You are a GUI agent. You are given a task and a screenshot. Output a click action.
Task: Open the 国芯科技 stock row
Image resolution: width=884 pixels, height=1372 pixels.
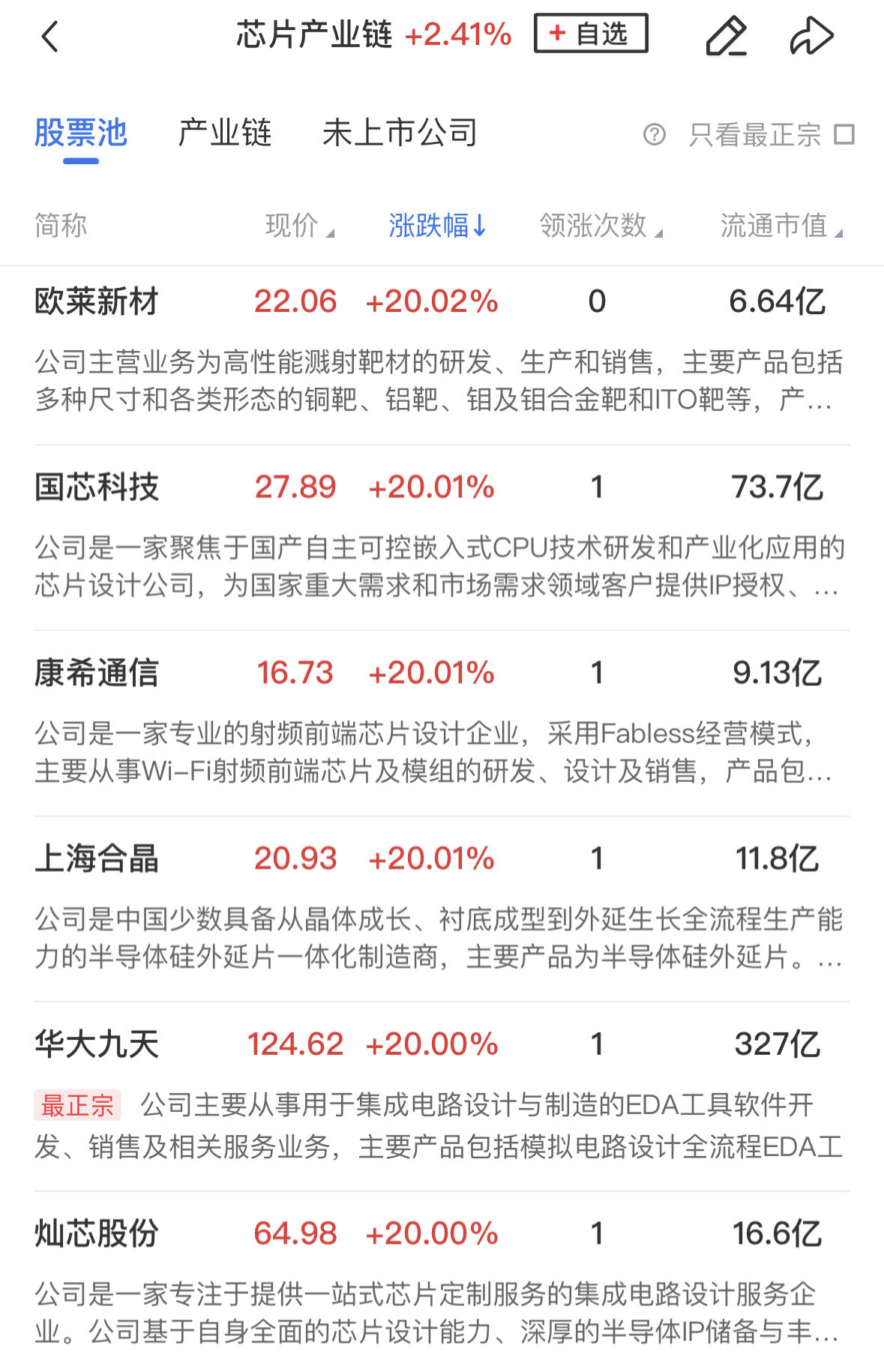pyautogui.click(x=97, y=487)
